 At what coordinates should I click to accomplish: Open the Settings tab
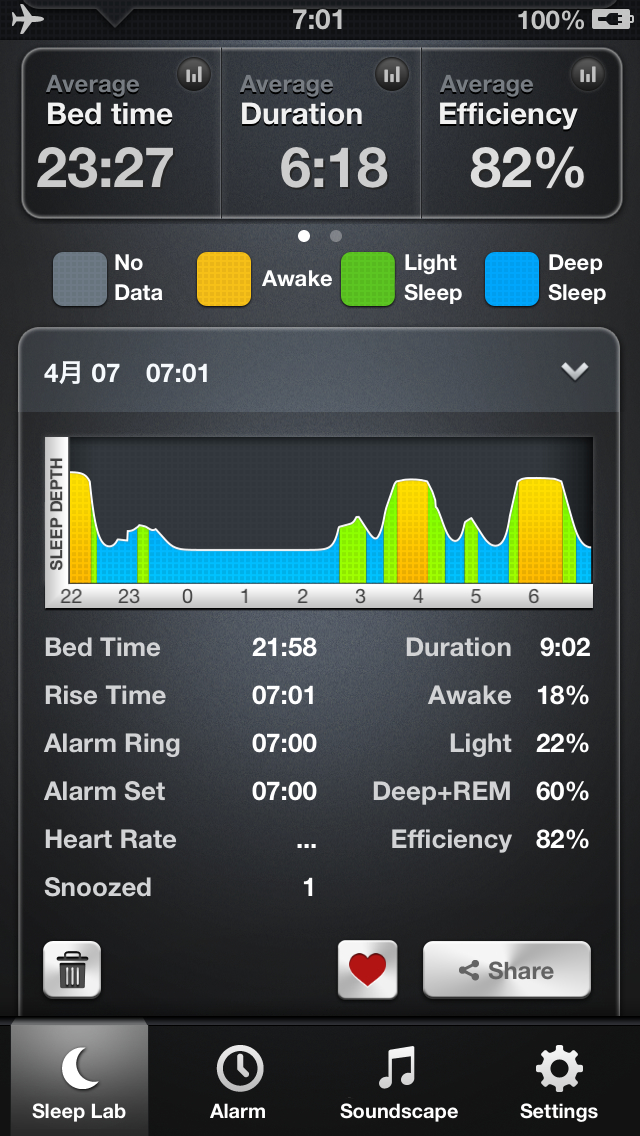559,1081
